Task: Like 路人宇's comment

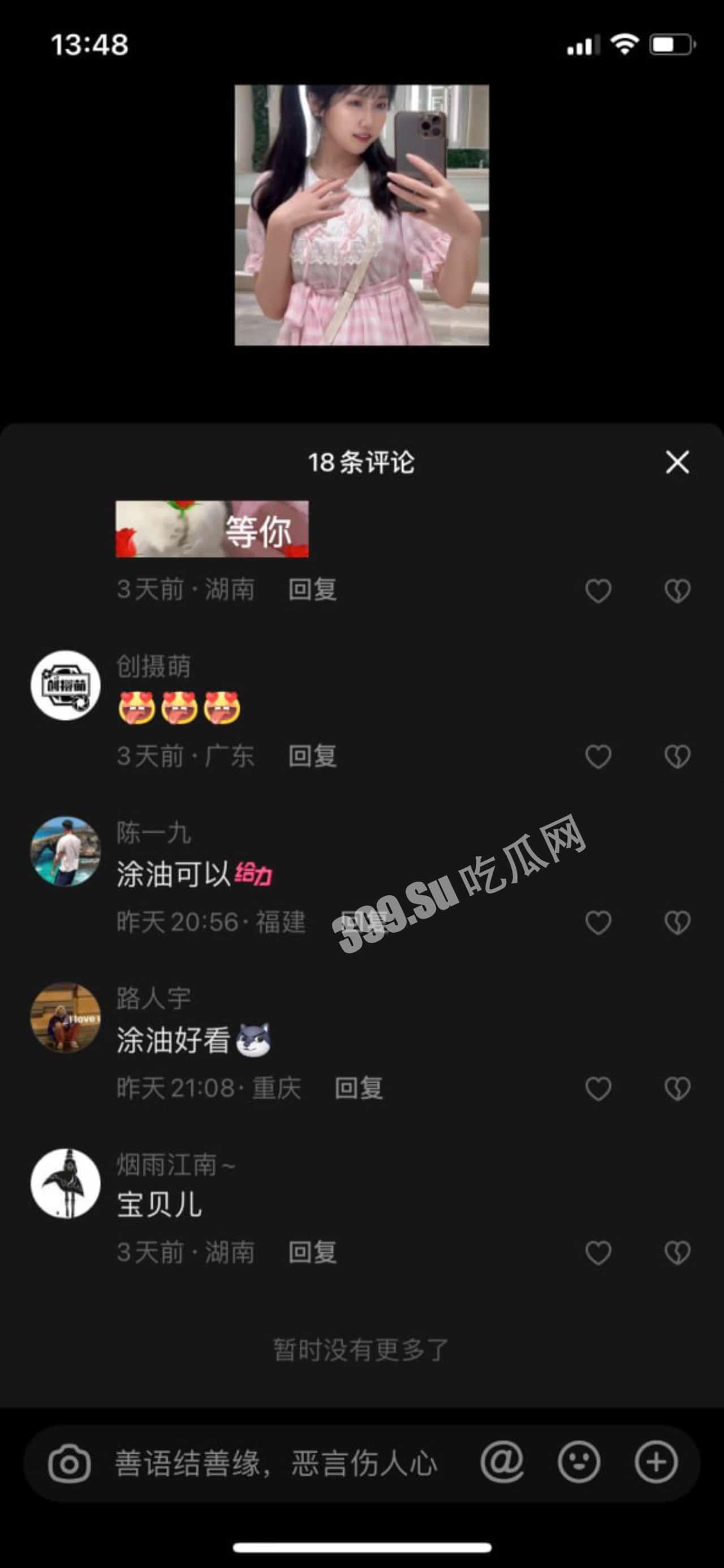Action: pyautogui.click(x=598, y=1088)
